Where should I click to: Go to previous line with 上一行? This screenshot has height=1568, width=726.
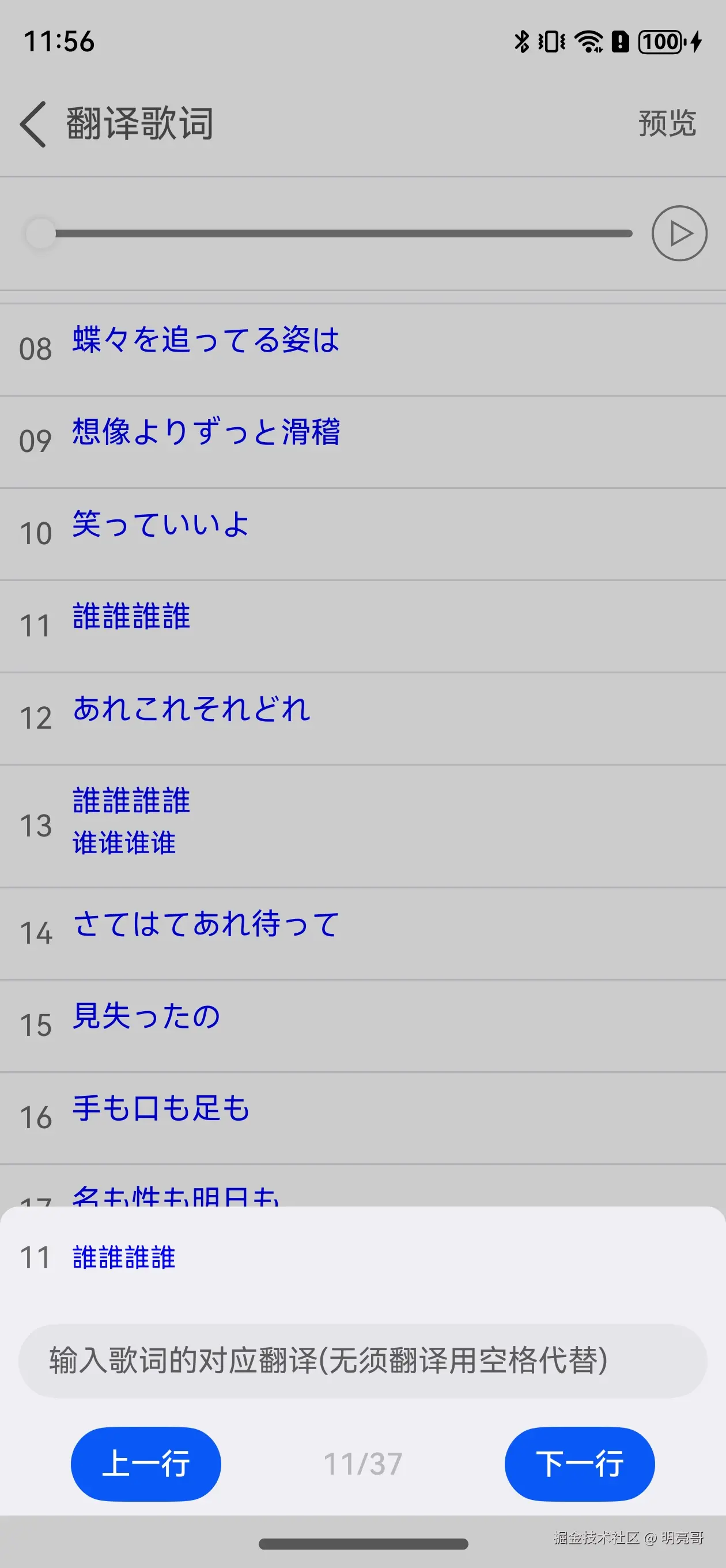coord(146,1463)
